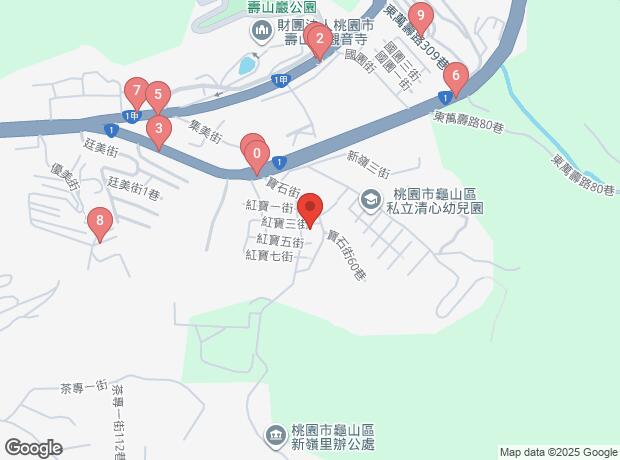Select the unnumbered red center marker

tap(310, 209)
